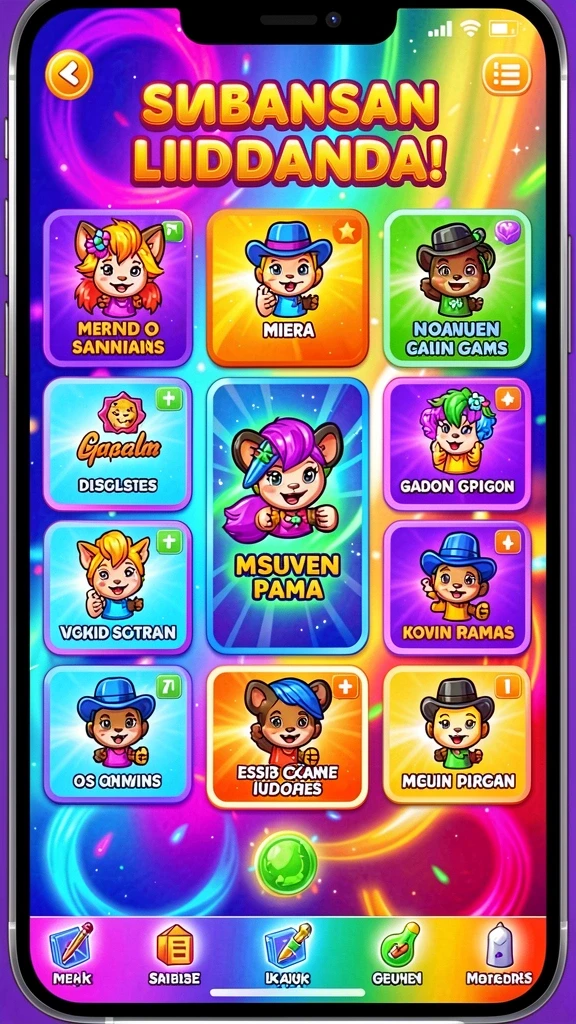Switch to the Menk tab
This screenshot has width=576, height=1024.
coord(72,953)
